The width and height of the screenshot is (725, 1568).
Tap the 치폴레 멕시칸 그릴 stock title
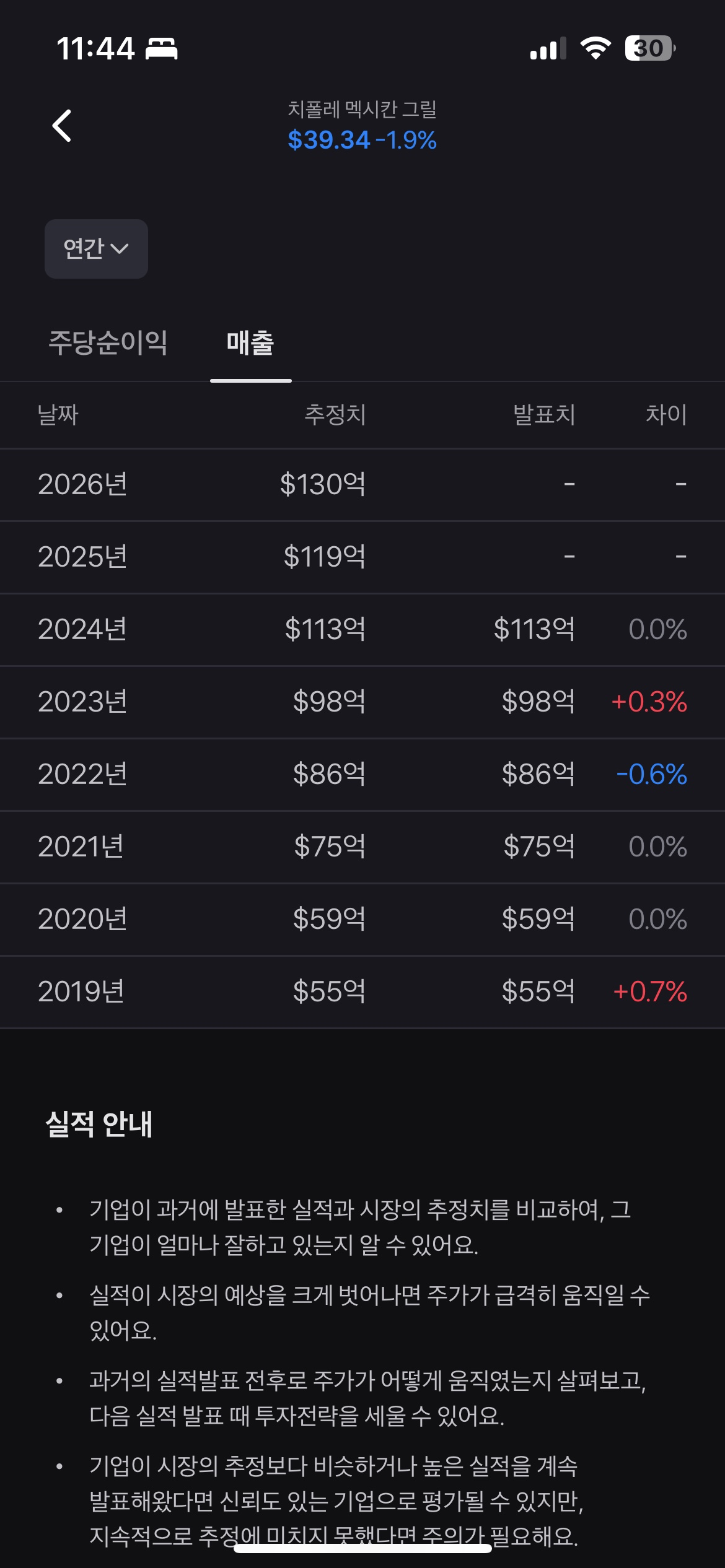tap(362, 109)
